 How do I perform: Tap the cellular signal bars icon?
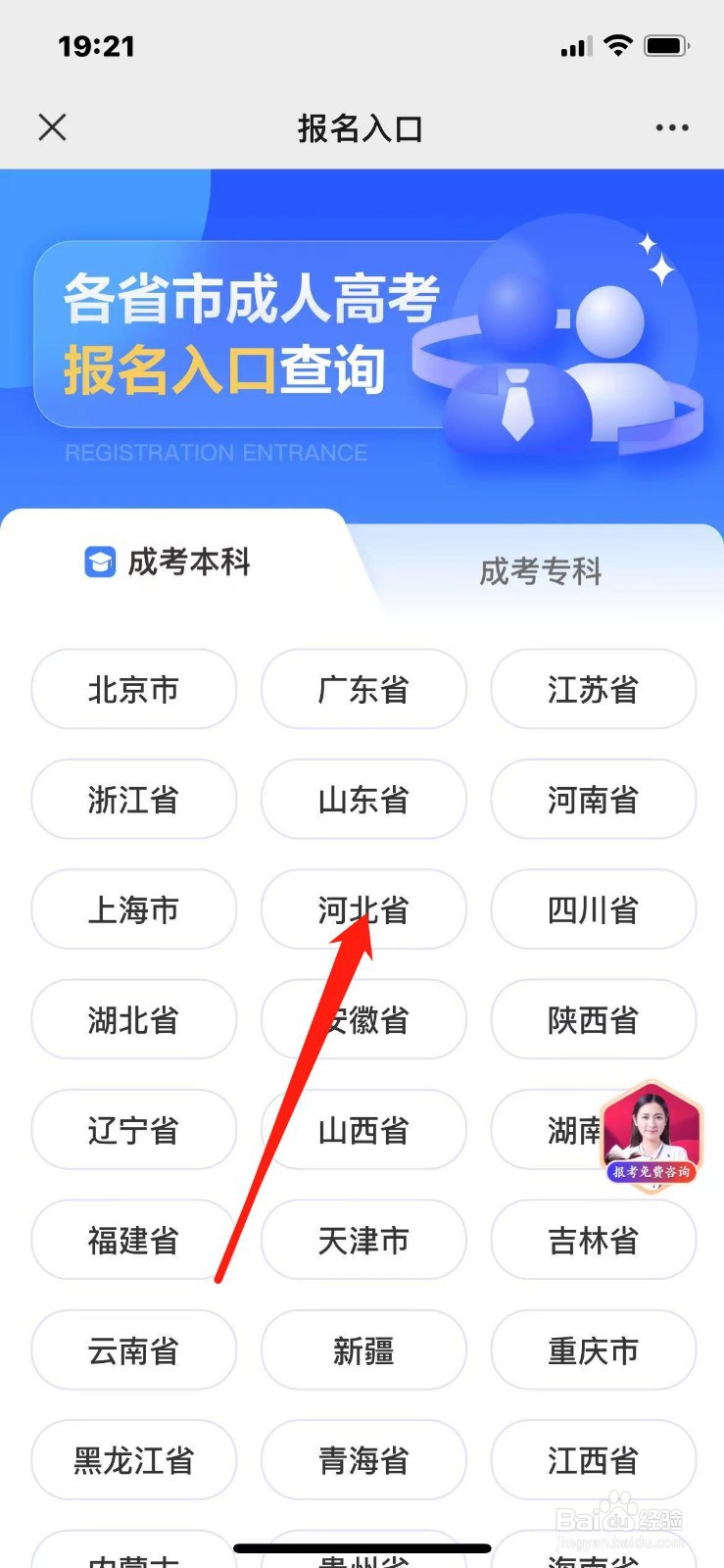point(574,45)
